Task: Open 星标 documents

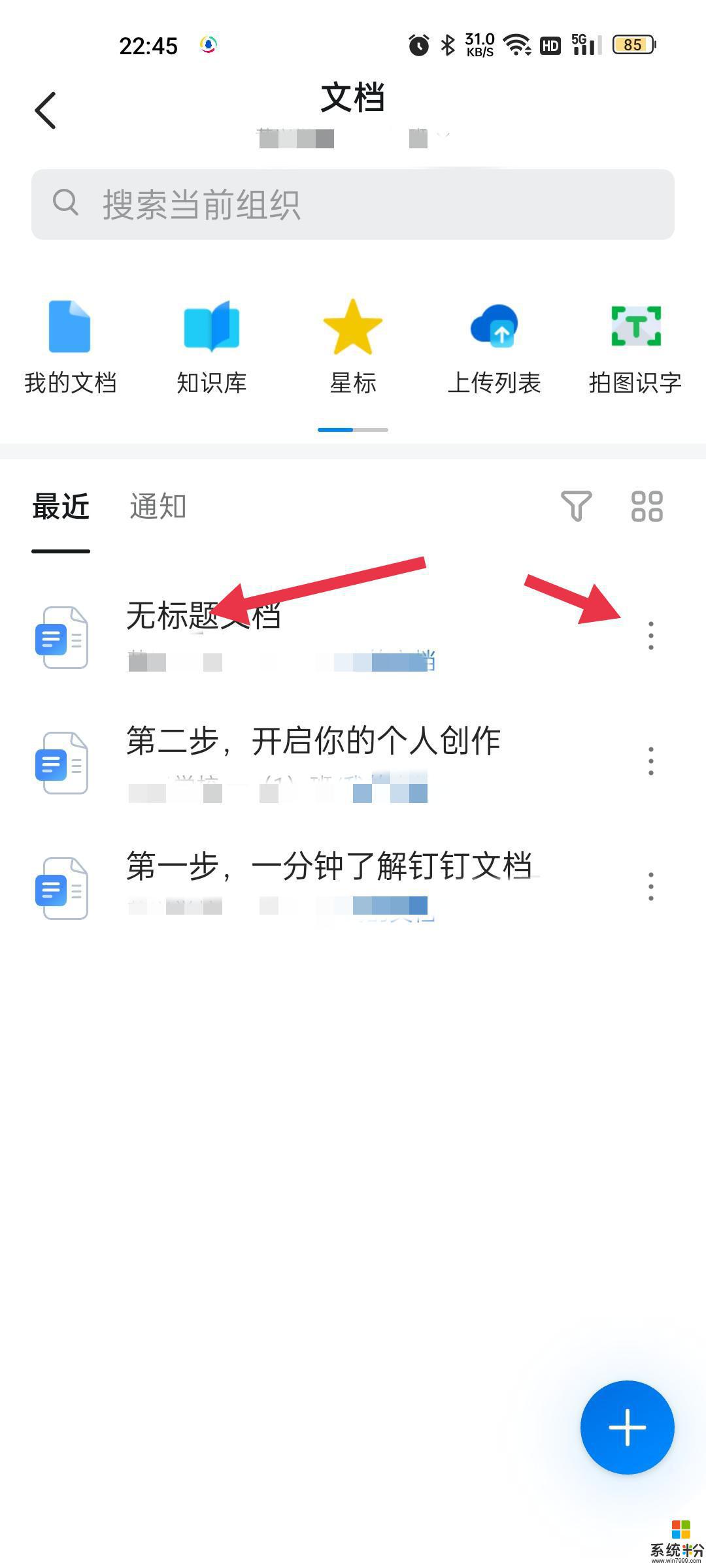Action: (353, 348)
